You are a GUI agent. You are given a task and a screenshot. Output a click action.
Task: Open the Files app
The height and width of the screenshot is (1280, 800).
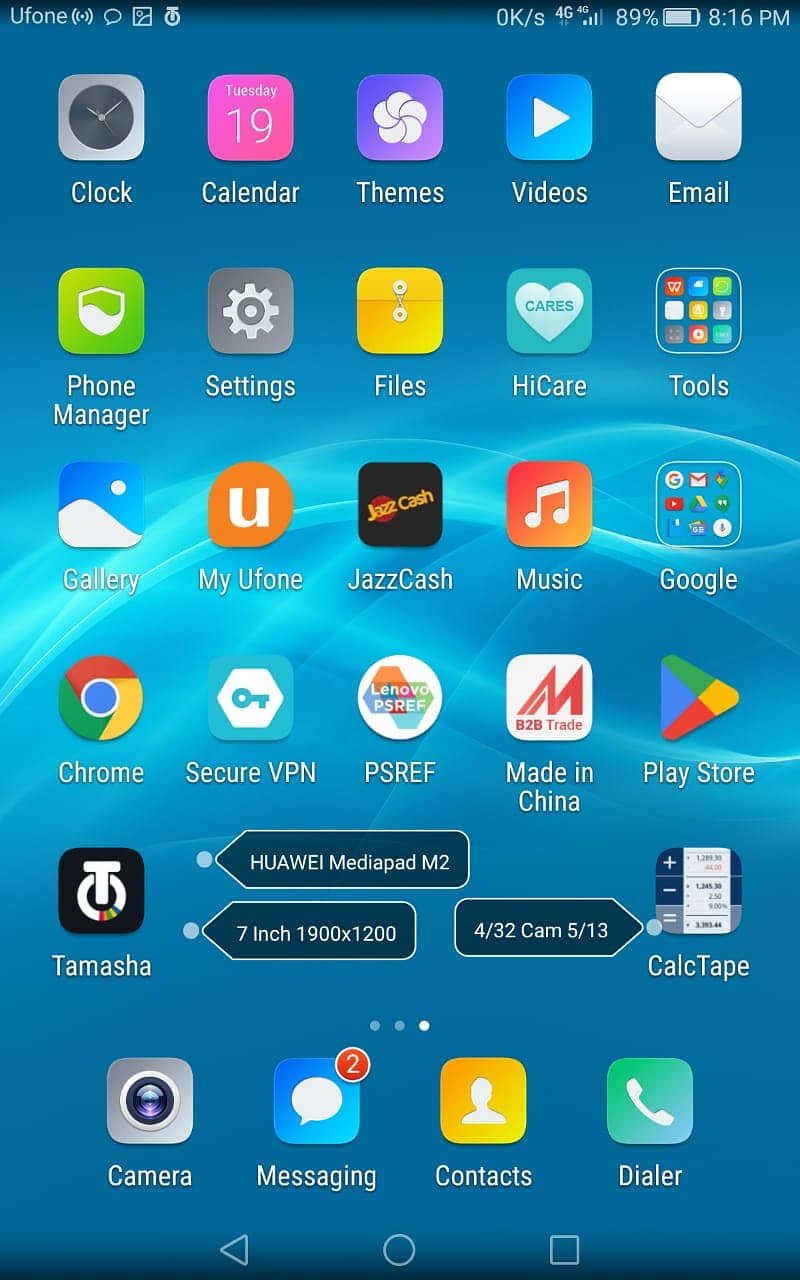pos(400,311)
